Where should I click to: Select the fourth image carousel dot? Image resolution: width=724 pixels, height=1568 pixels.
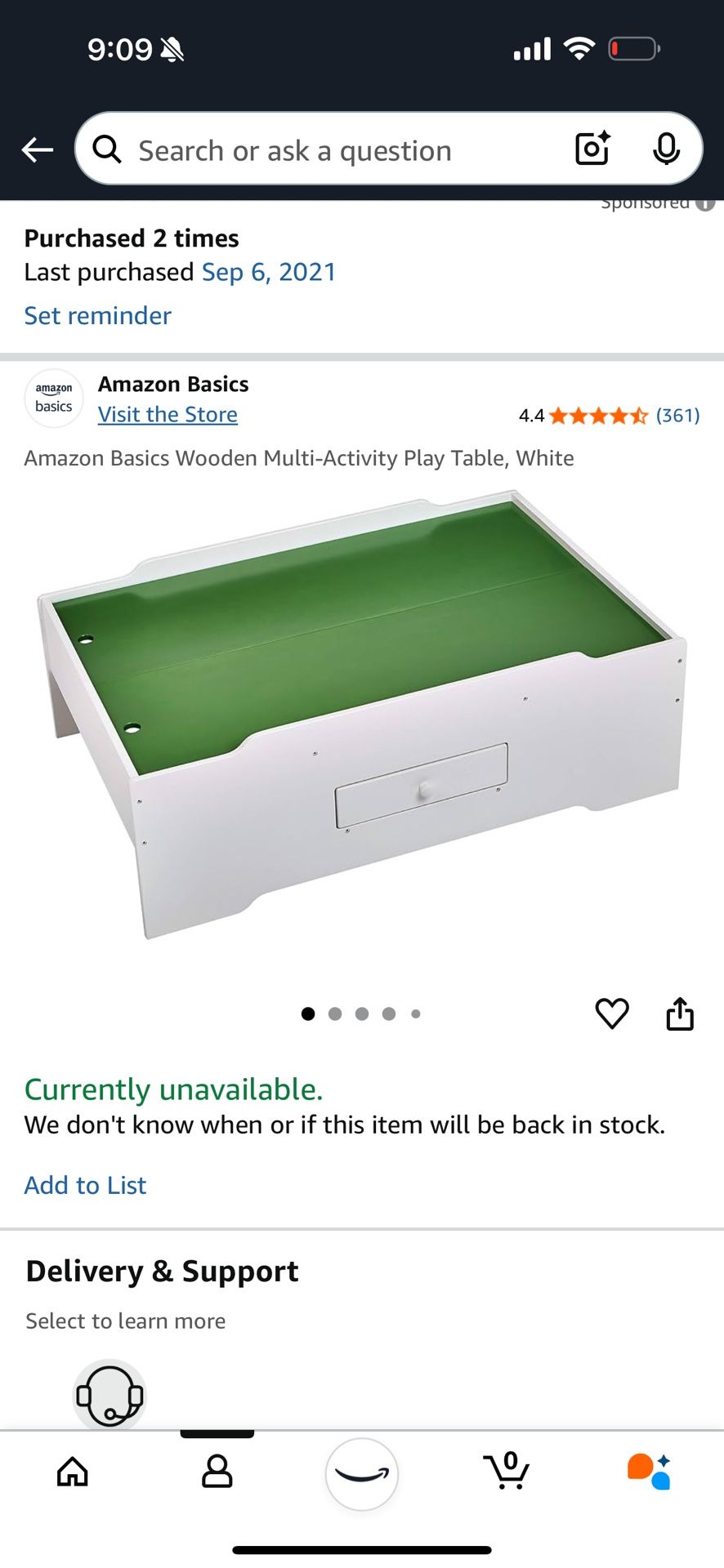click(389, 1013)
